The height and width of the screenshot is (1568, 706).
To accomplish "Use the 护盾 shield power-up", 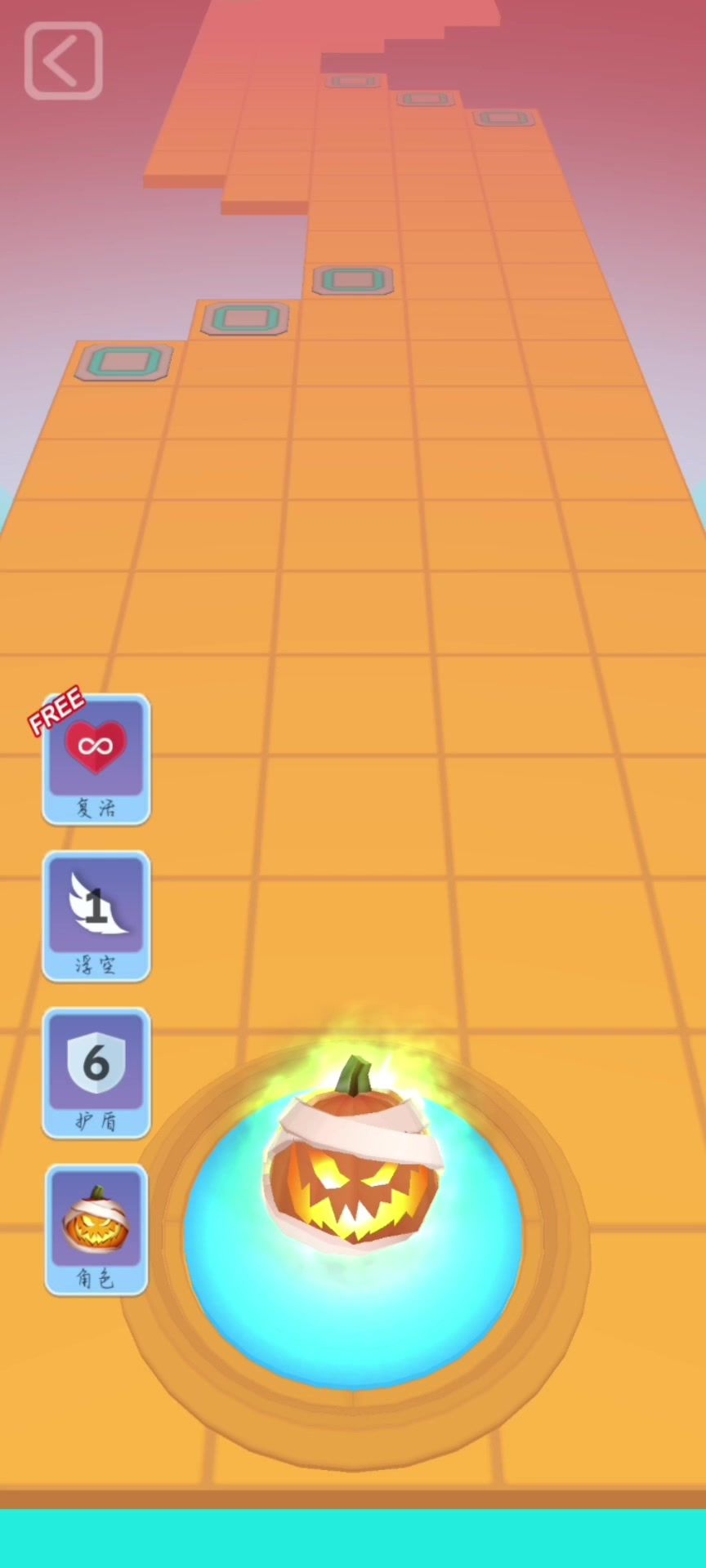I will 96,1072.
